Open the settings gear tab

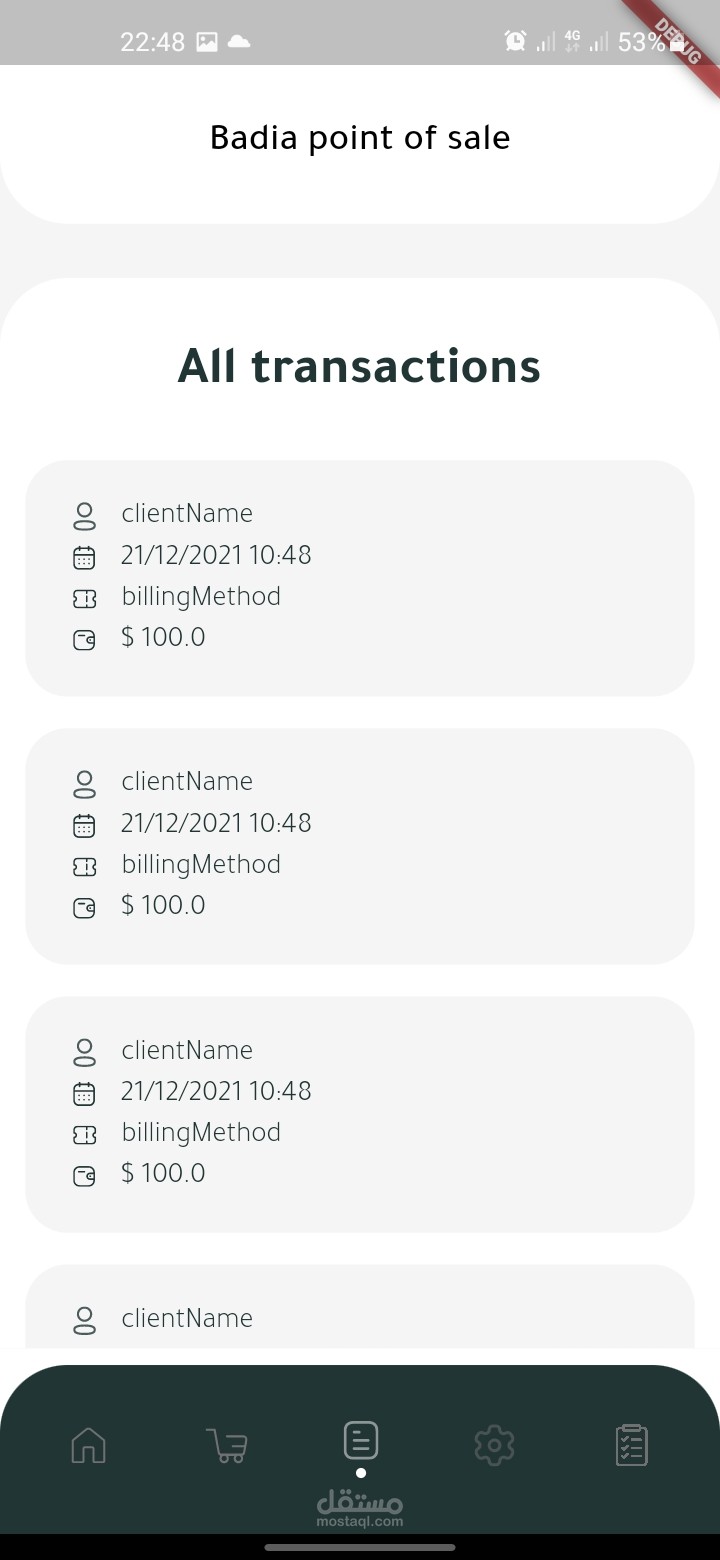click(x=494, y=1445)
